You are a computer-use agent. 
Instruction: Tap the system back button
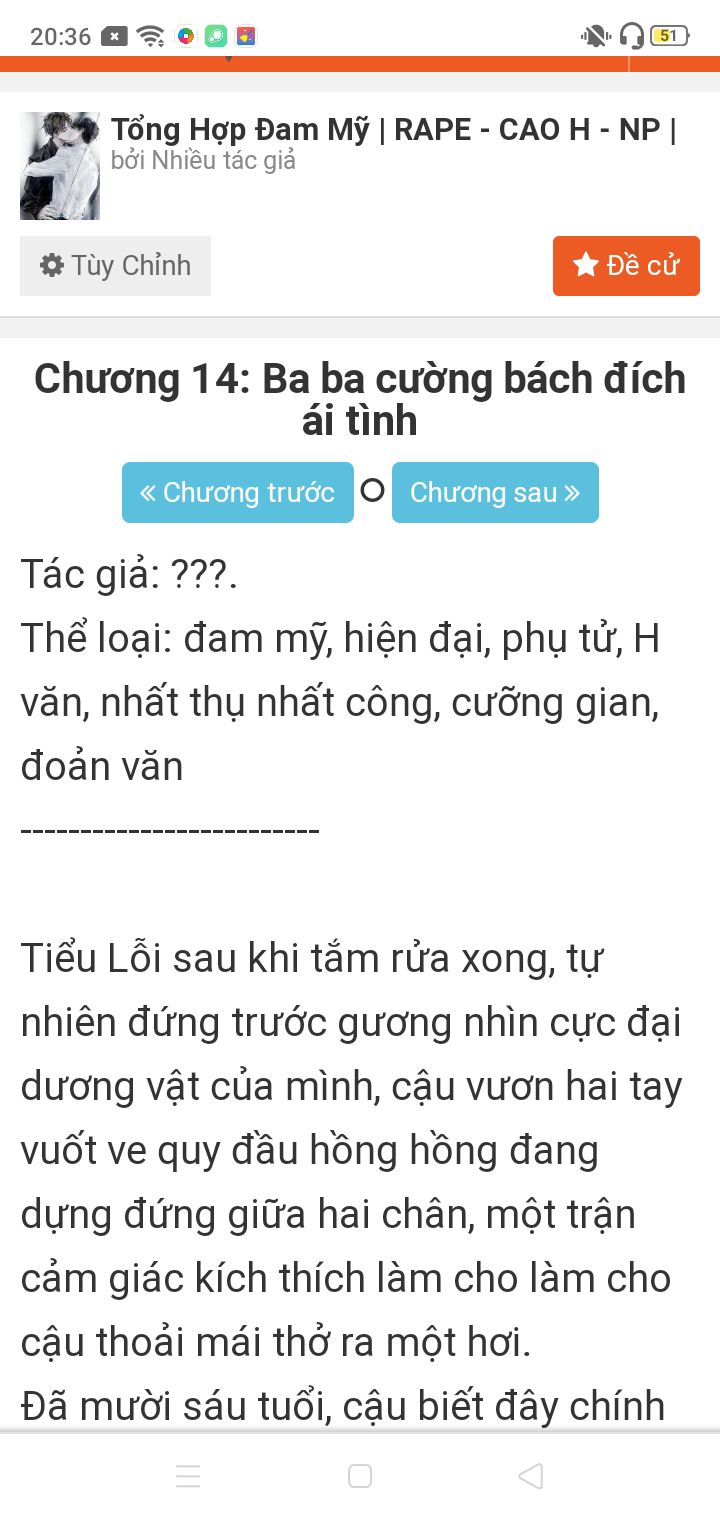[531, 1476]
